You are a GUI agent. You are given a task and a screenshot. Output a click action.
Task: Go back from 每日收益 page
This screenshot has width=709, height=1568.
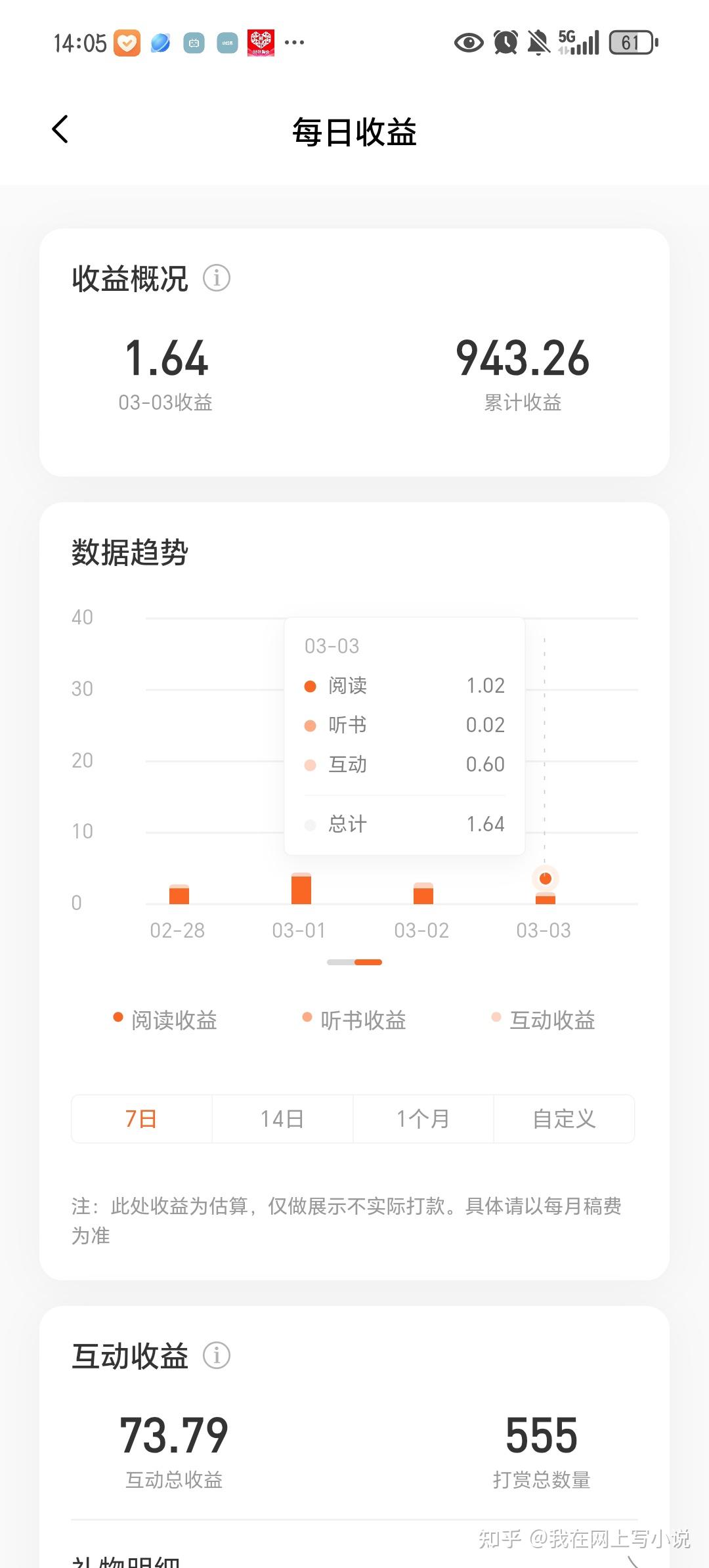(60, 129)
